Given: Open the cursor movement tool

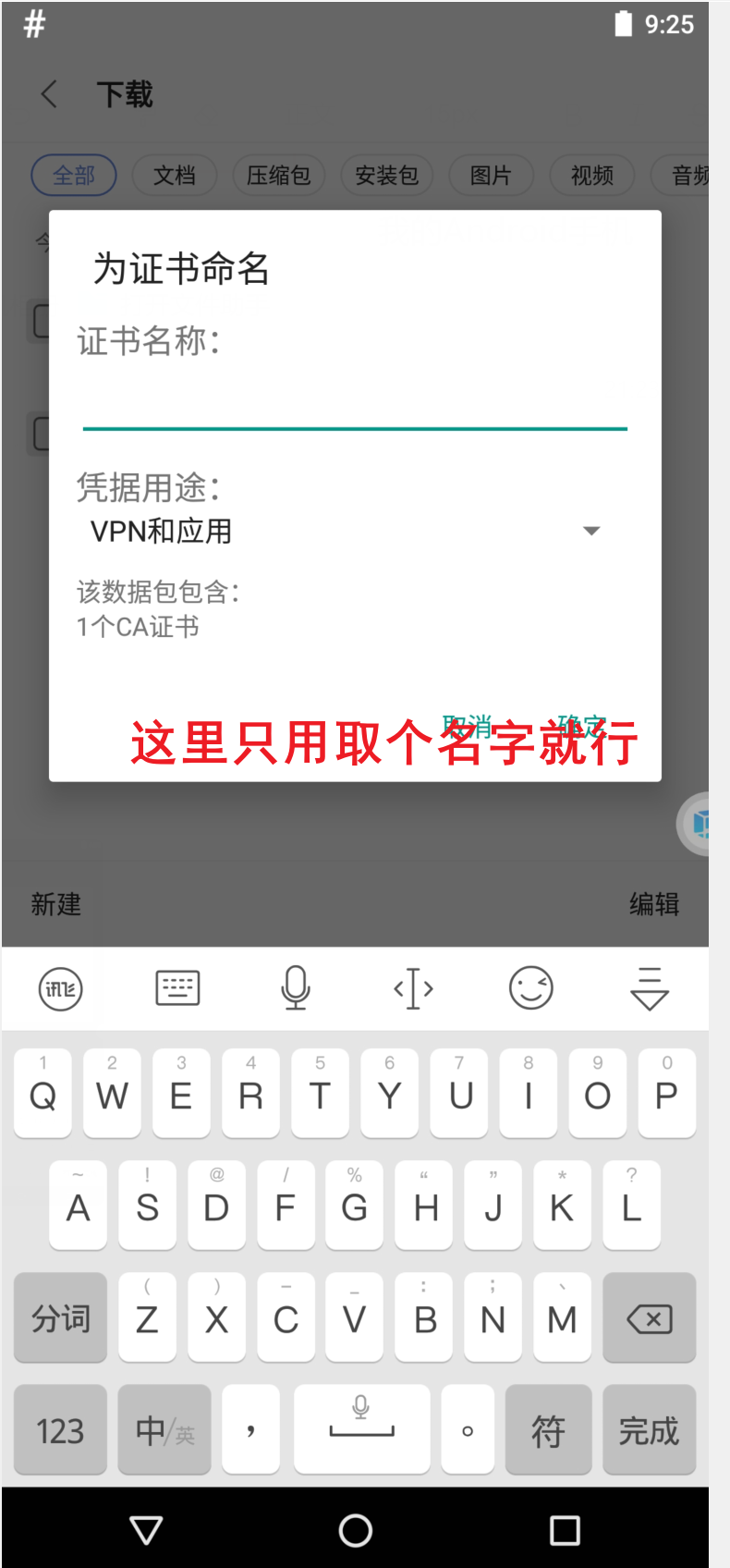Looking at the screenshot, I should (x=413, y=988).
